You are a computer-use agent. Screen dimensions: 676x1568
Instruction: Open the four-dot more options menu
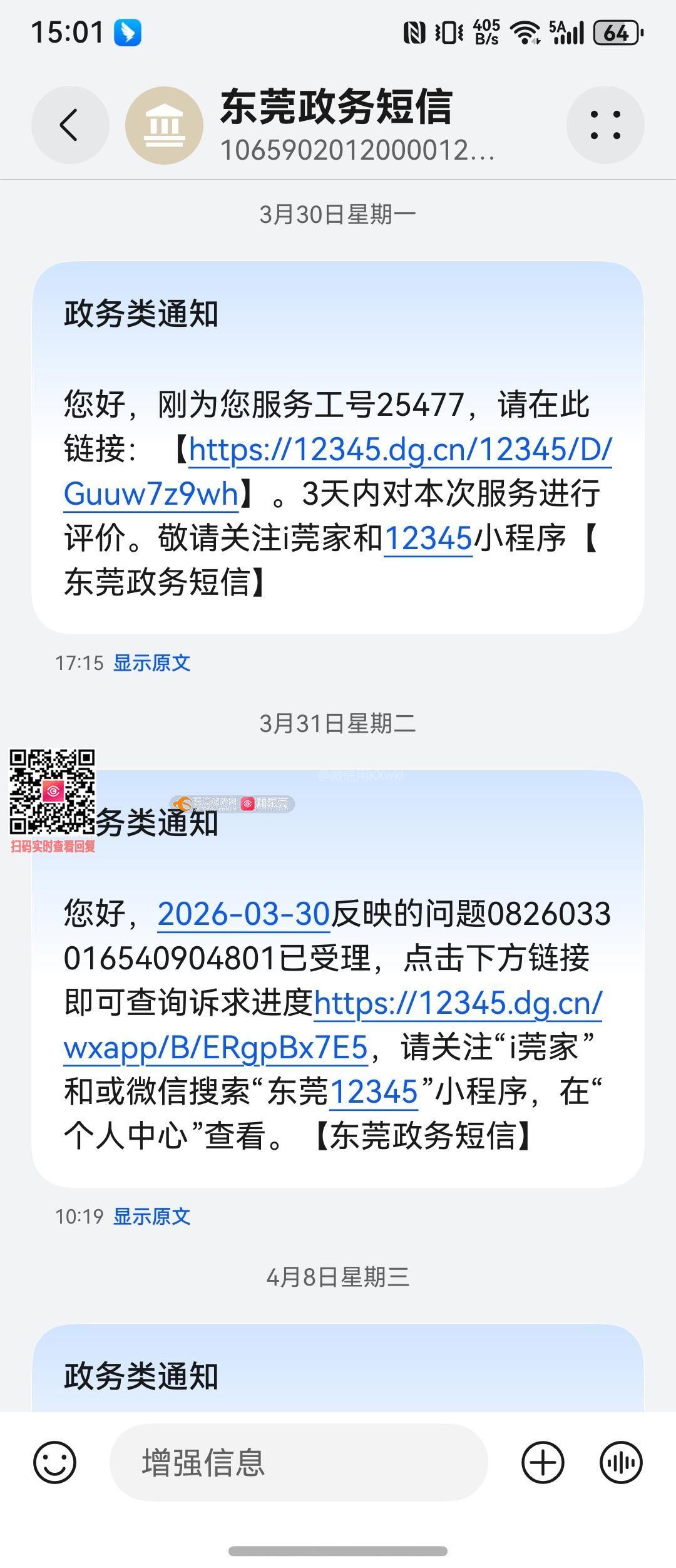605,125
